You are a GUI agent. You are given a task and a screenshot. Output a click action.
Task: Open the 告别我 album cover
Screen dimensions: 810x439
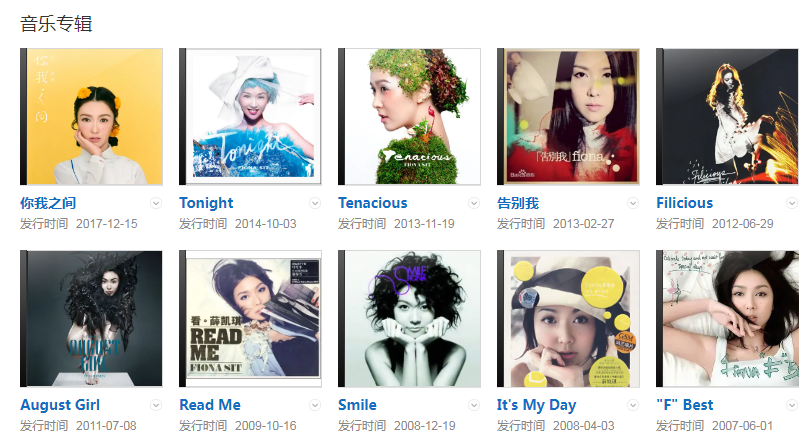[569, 116]
